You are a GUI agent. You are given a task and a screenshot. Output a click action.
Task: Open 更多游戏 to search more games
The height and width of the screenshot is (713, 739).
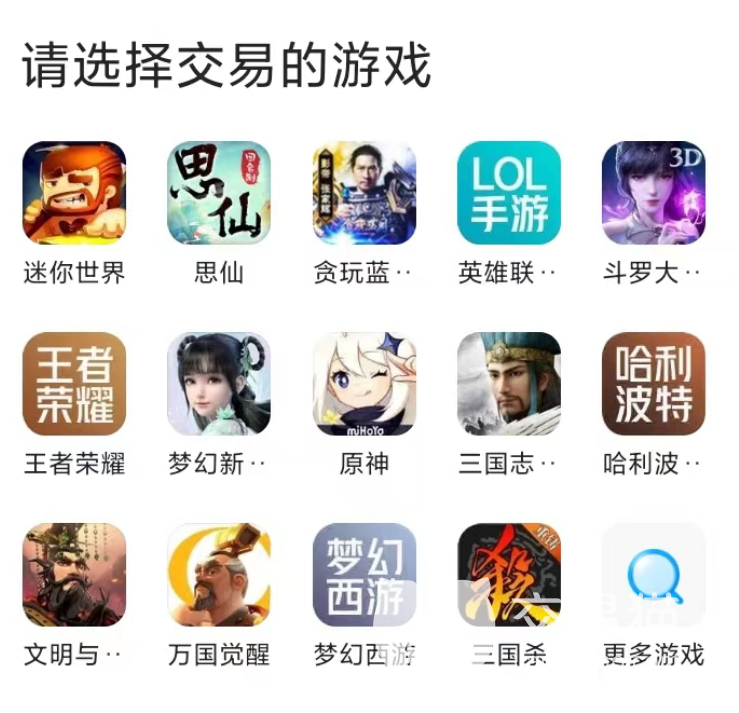[x=654, y=575]
